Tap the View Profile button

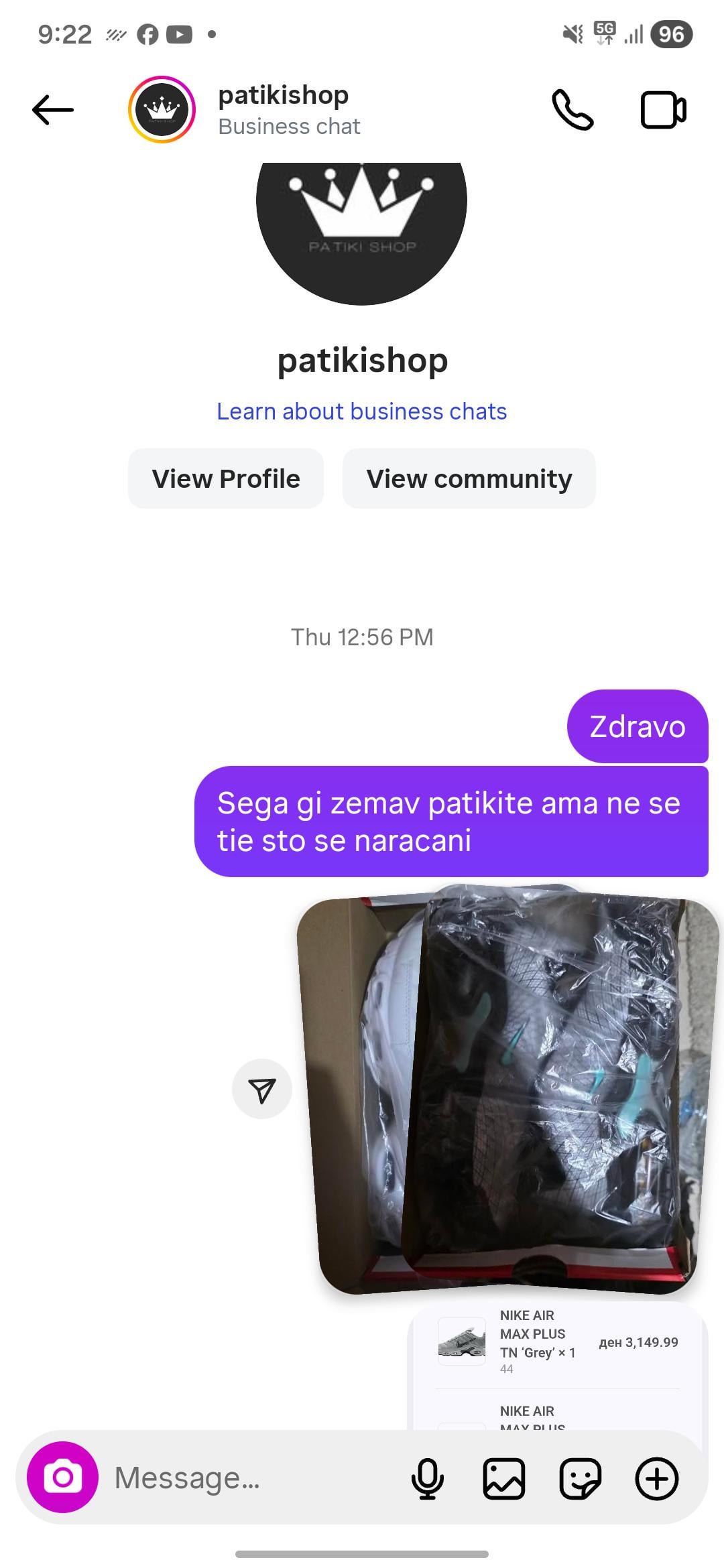coord(226,478)
